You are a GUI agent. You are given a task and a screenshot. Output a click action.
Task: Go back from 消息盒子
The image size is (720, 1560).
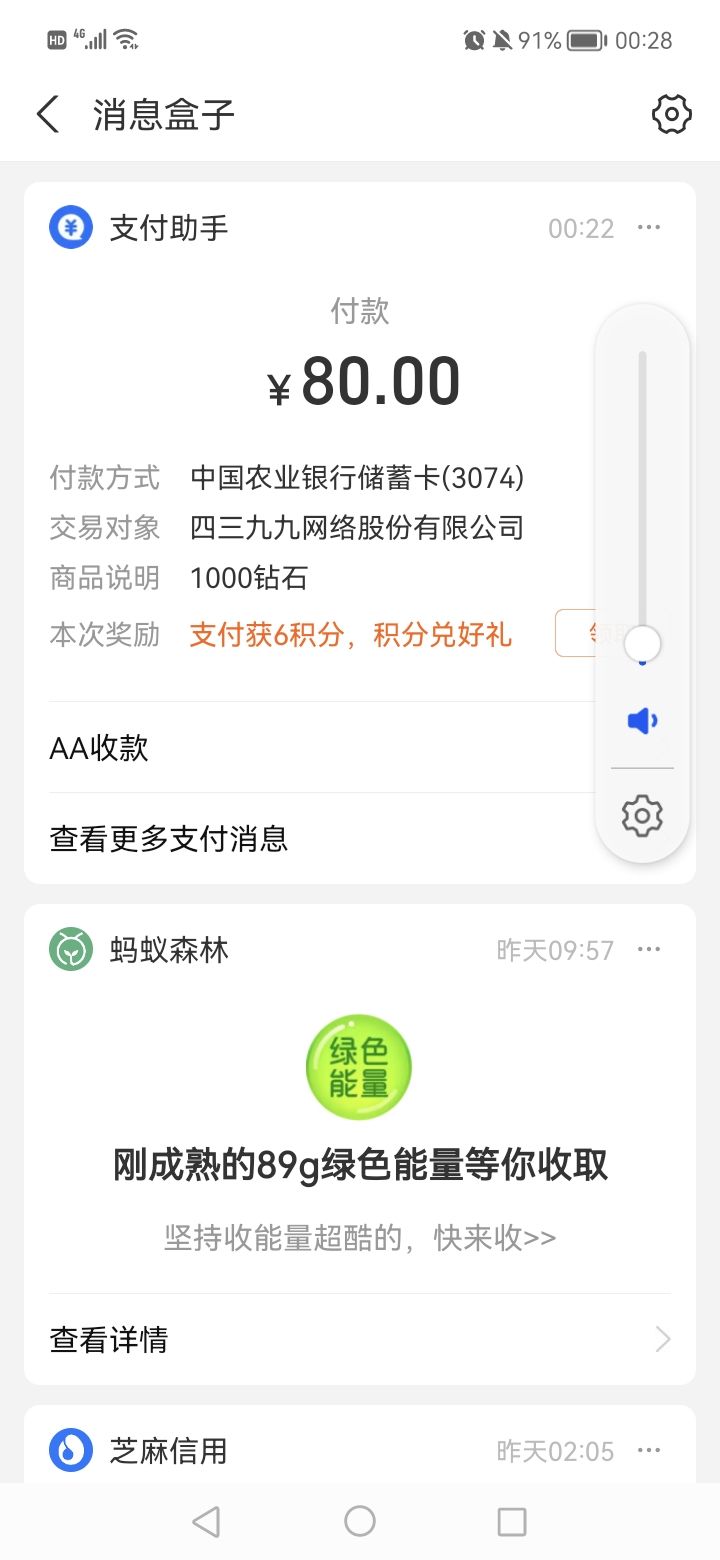click(48, 115)
